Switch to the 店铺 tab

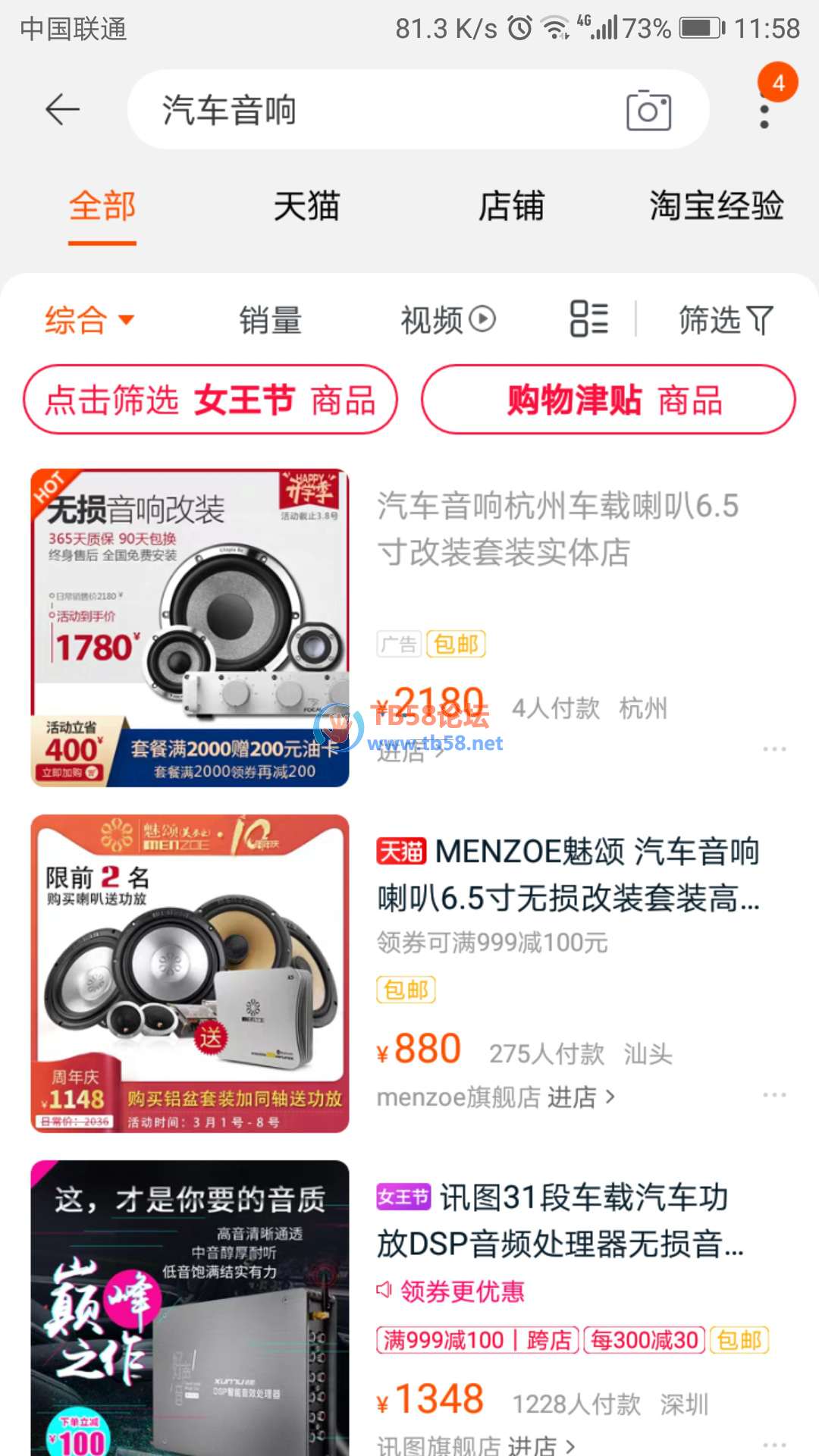511,206
